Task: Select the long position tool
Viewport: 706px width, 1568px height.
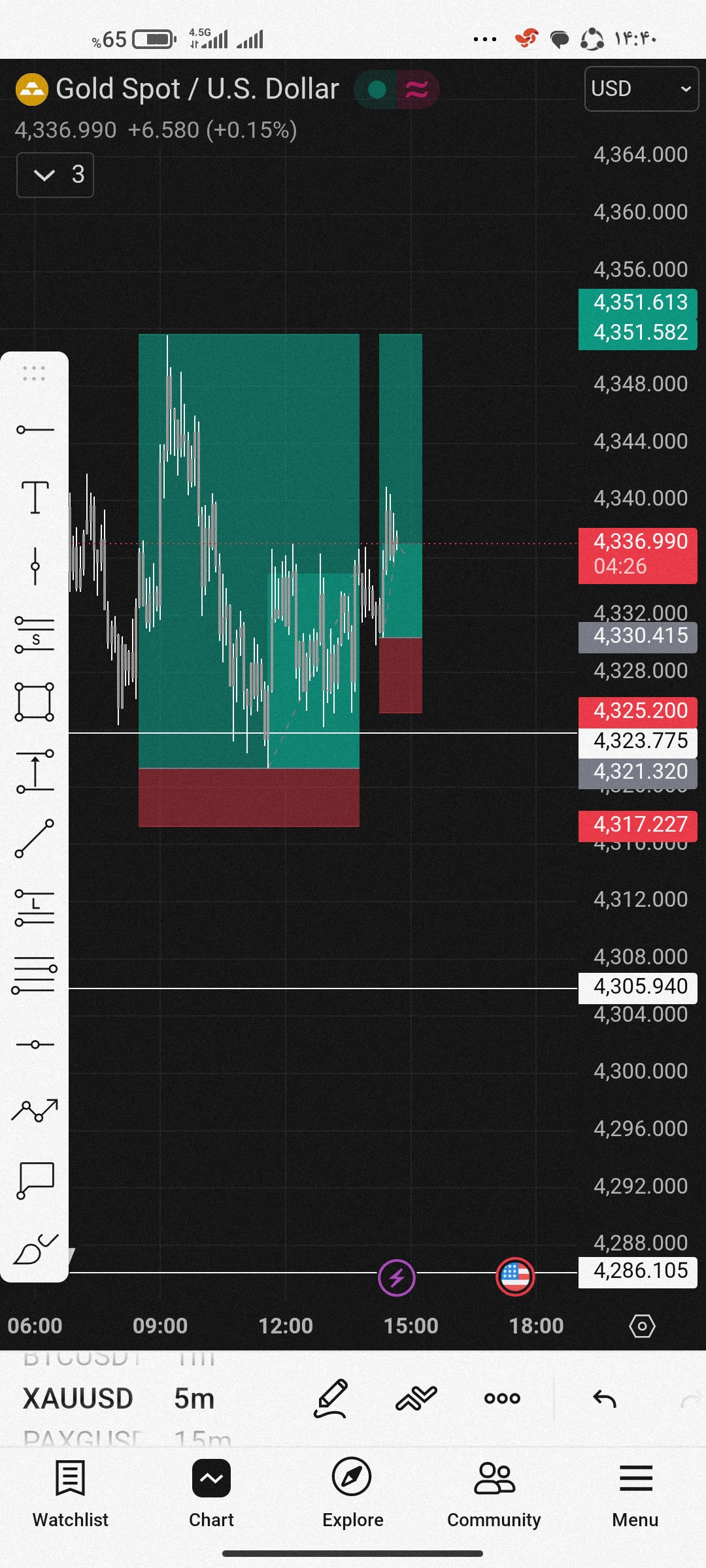Action: pos(35,907)
